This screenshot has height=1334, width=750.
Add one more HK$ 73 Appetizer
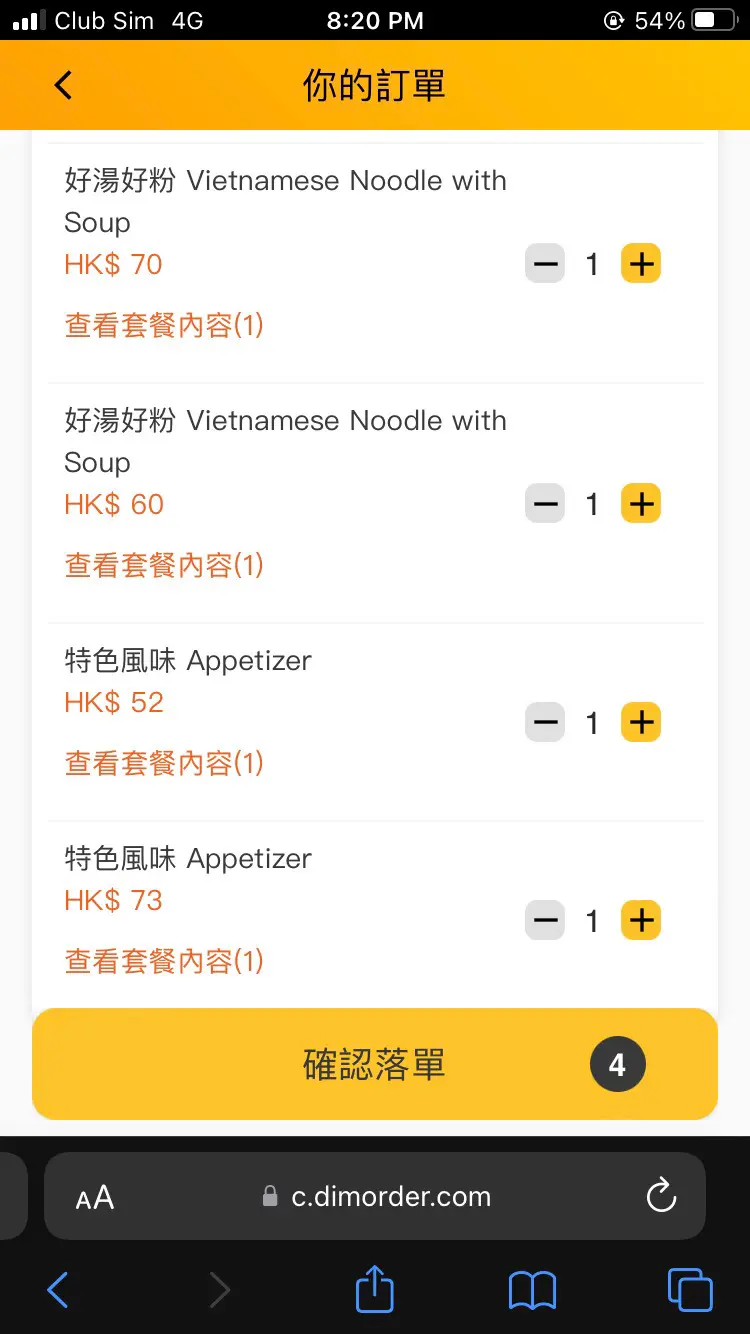[x=641, y=920]
